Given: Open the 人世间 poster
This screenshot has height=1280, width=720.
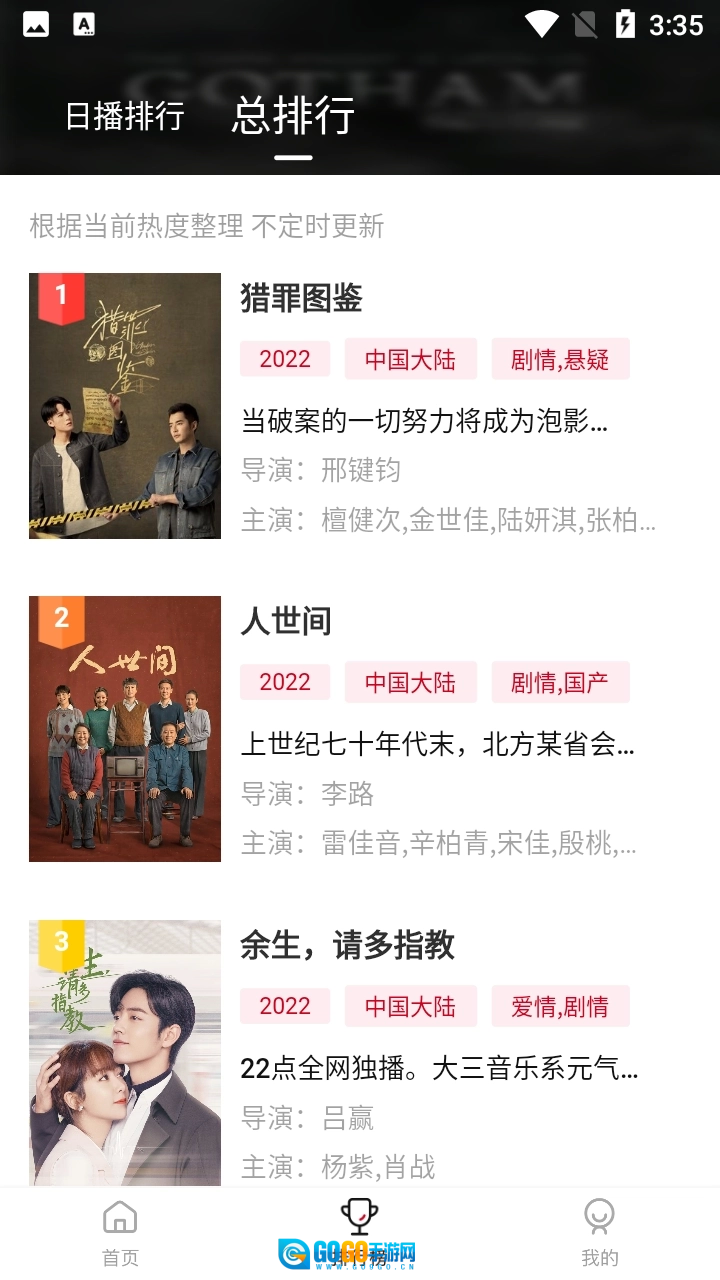Looking at the screenshot, I should (125, 729).
